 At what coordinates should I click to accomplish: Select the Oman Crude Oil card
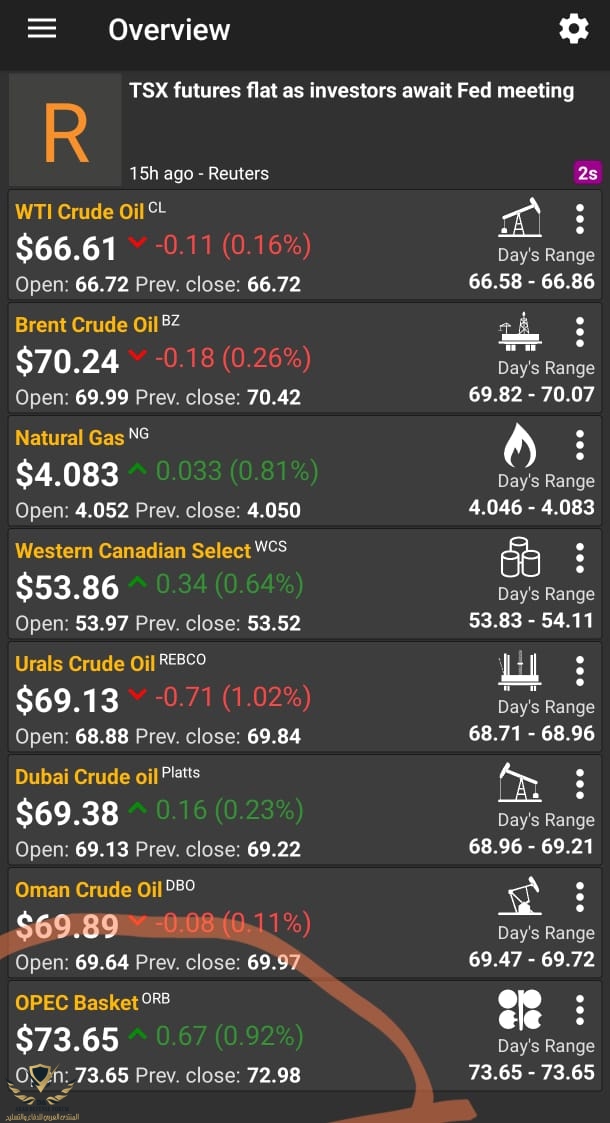[x=250, y=924]
